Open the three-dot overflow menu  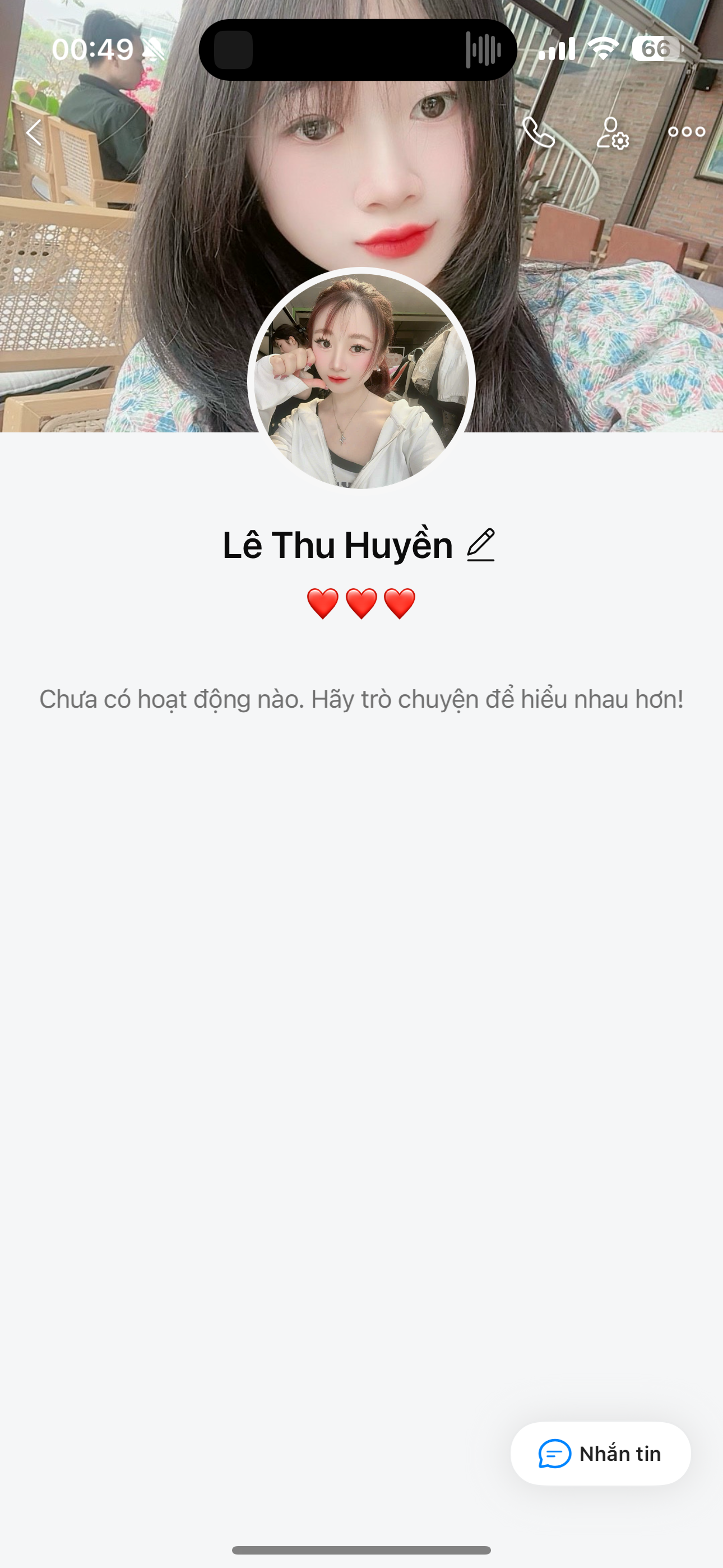click(x=686, y=132)
